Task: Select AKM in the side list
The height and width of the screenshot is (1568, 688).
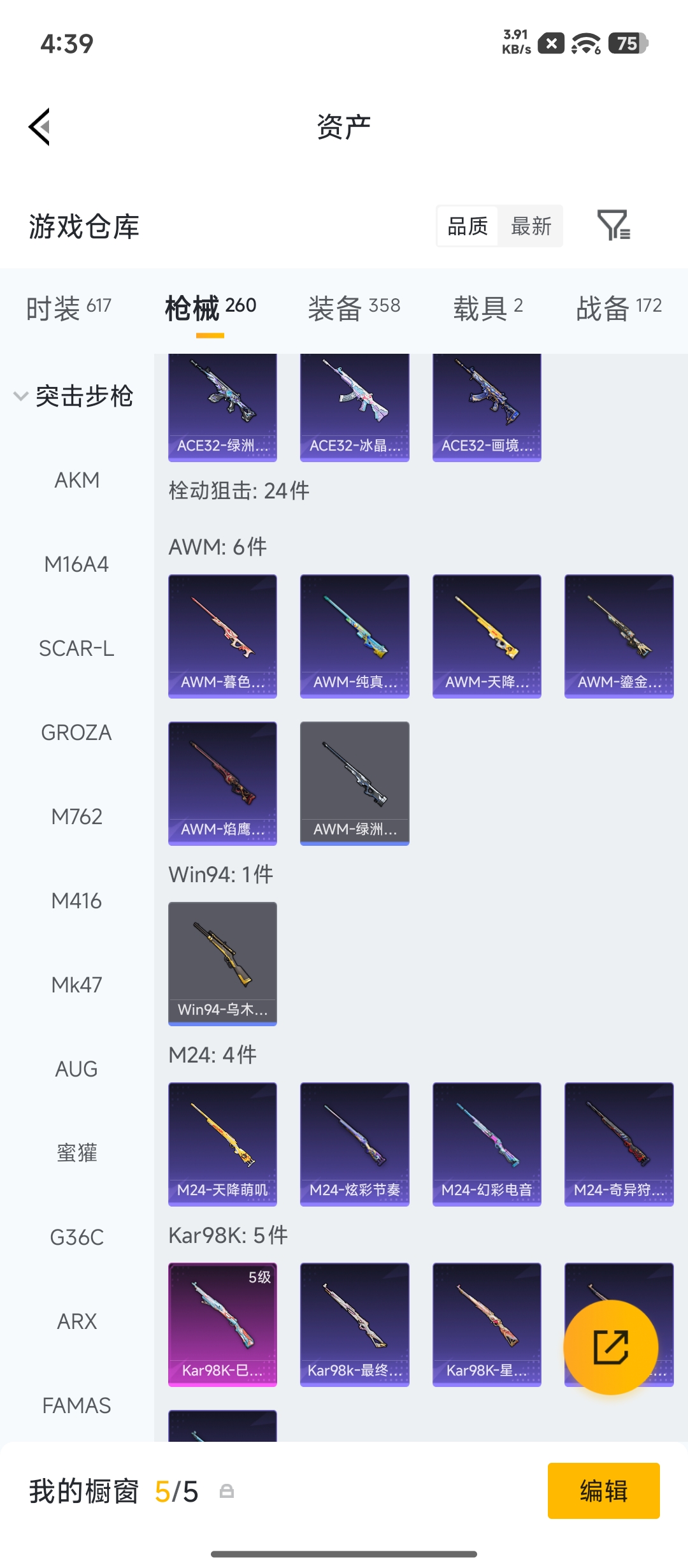Action: [76, 480]
